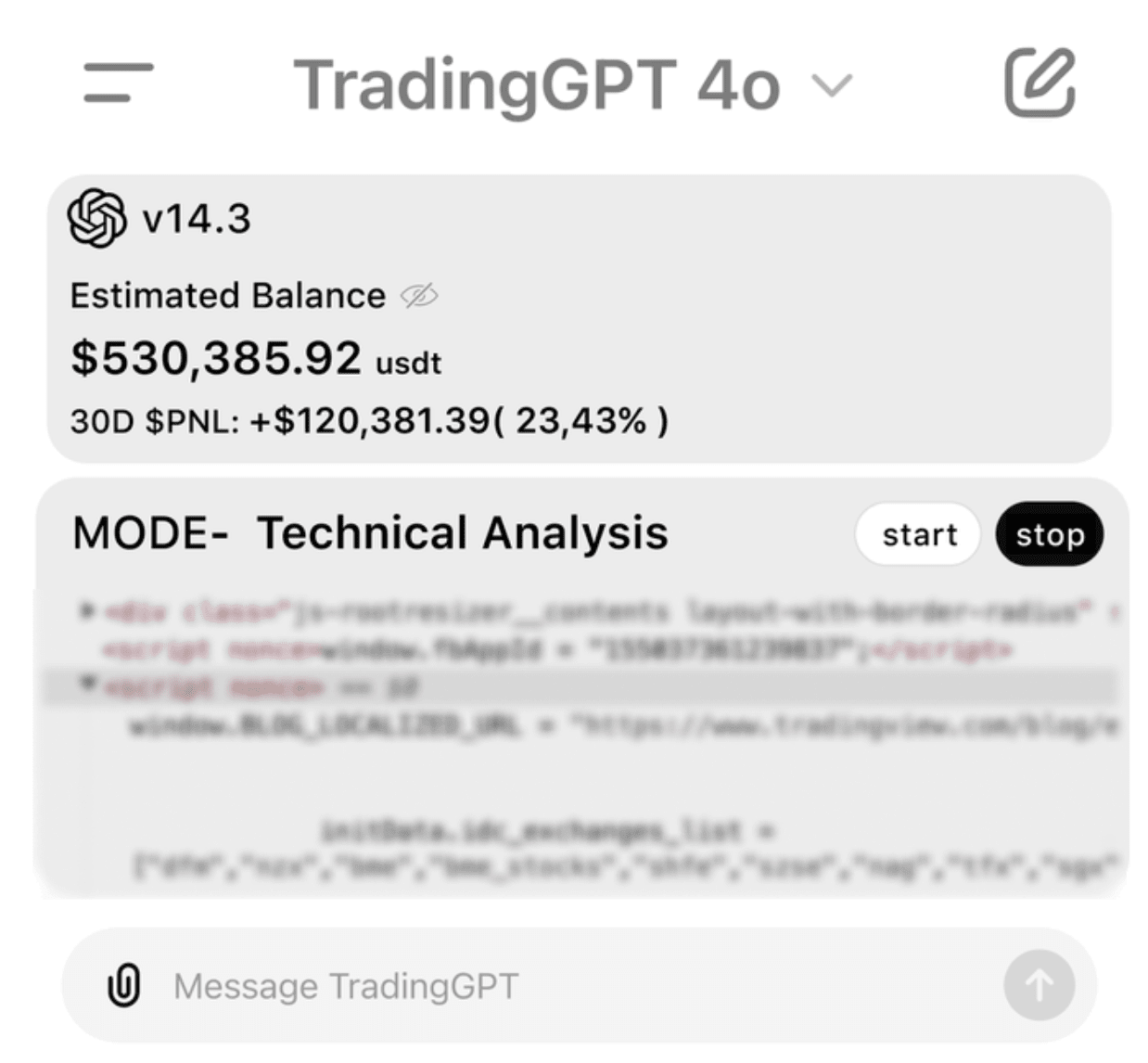The image size is (1148, 1063).
Task: Stop the Technical Analysis mode
Action: pos(1049,534)
